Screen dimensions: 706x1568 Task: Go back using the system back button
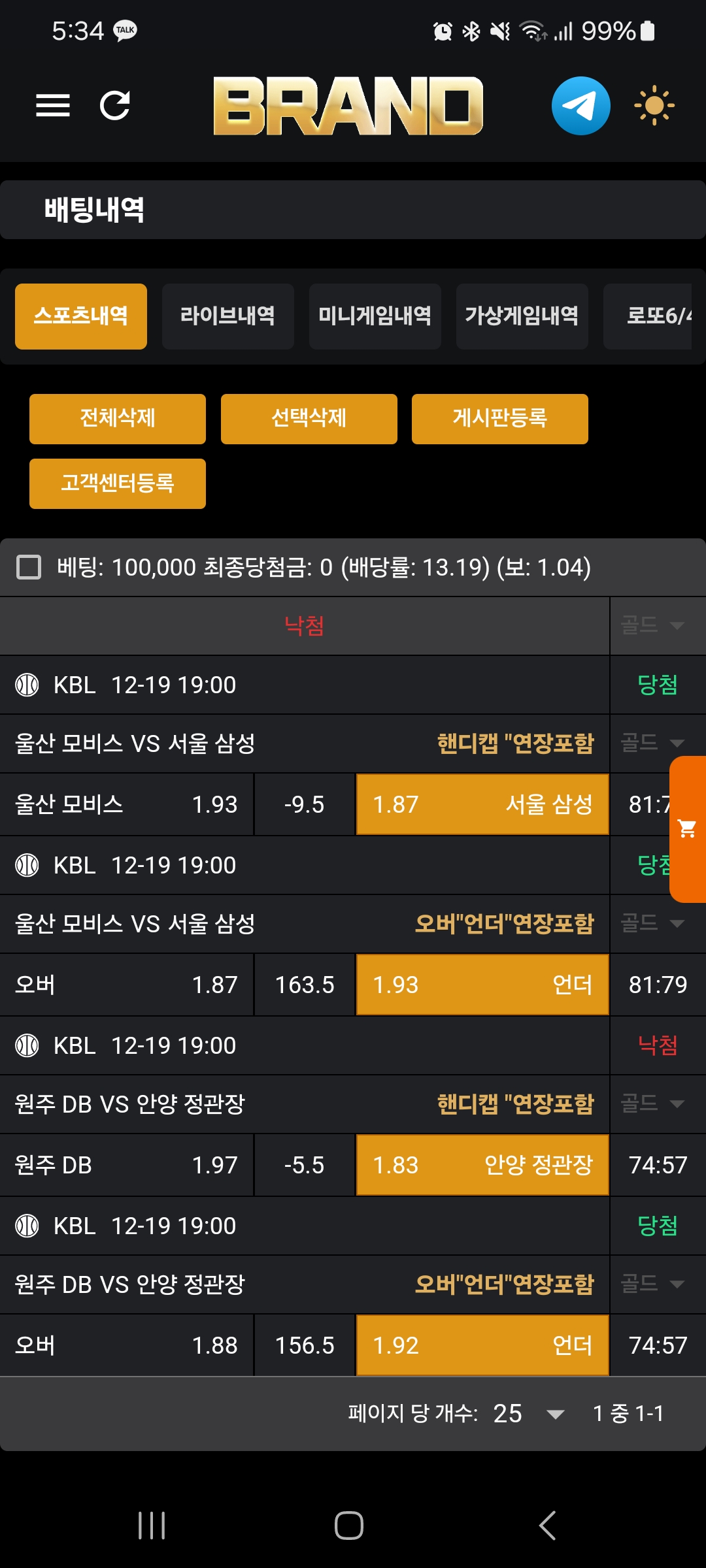pos(548,1526)
